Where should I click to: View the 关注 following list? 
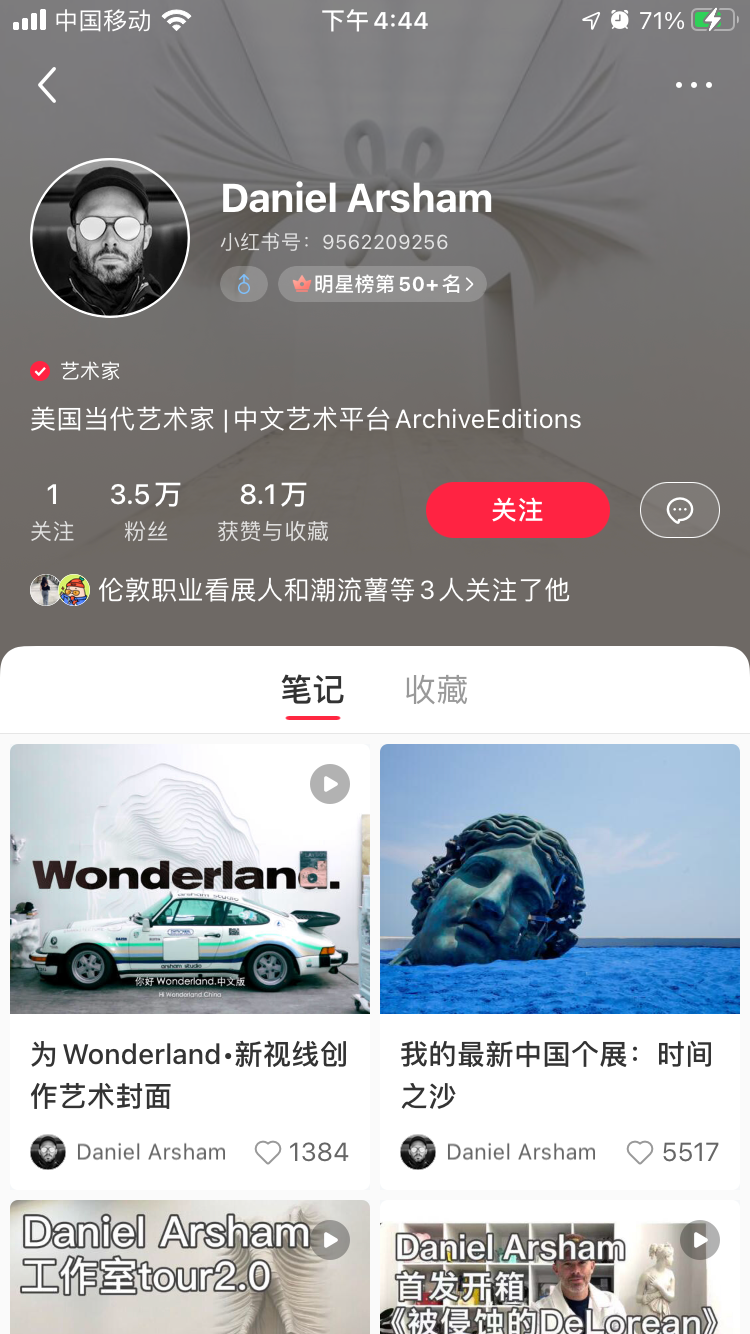click(52, 510)
